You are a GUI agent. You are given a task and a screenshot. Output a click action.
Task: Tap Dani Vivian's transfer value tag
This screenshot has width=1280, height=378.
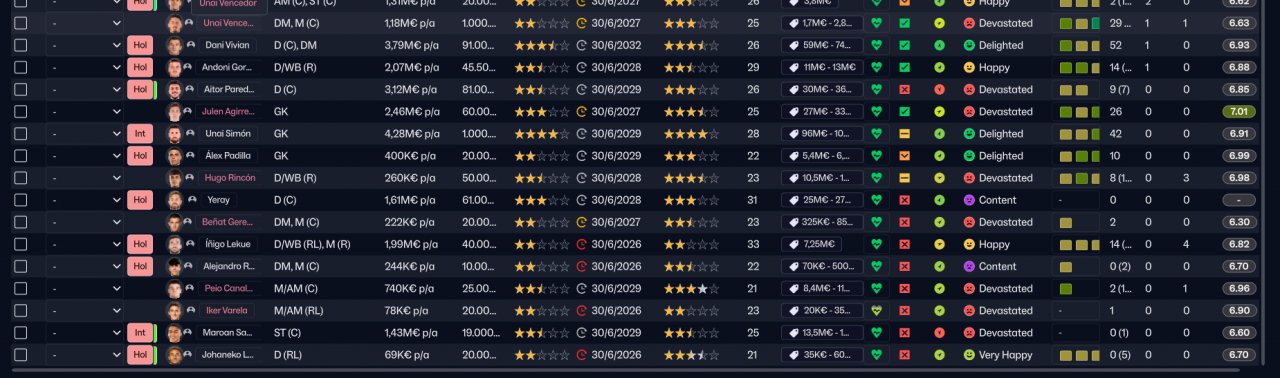(822, 45)
